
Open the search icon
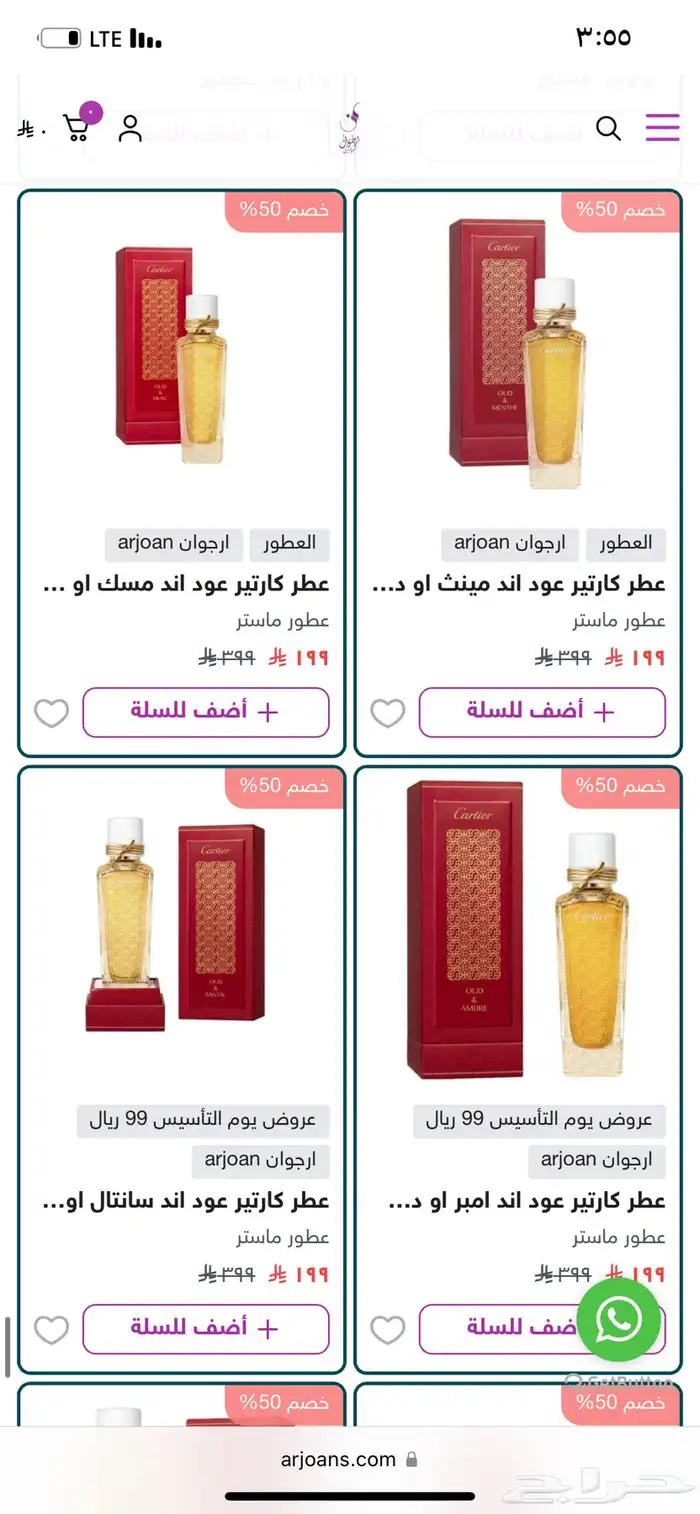point(608,128)
